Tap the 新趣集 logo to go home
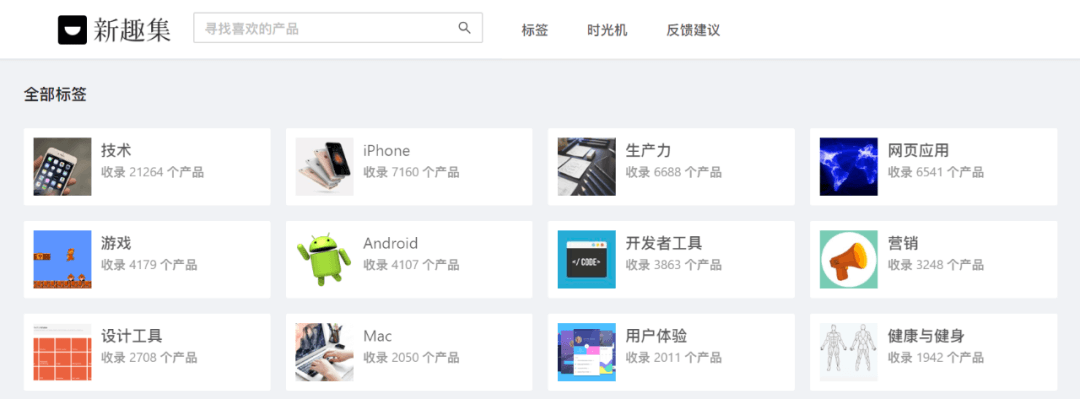 pyautogui.click(x=114, y=30)
